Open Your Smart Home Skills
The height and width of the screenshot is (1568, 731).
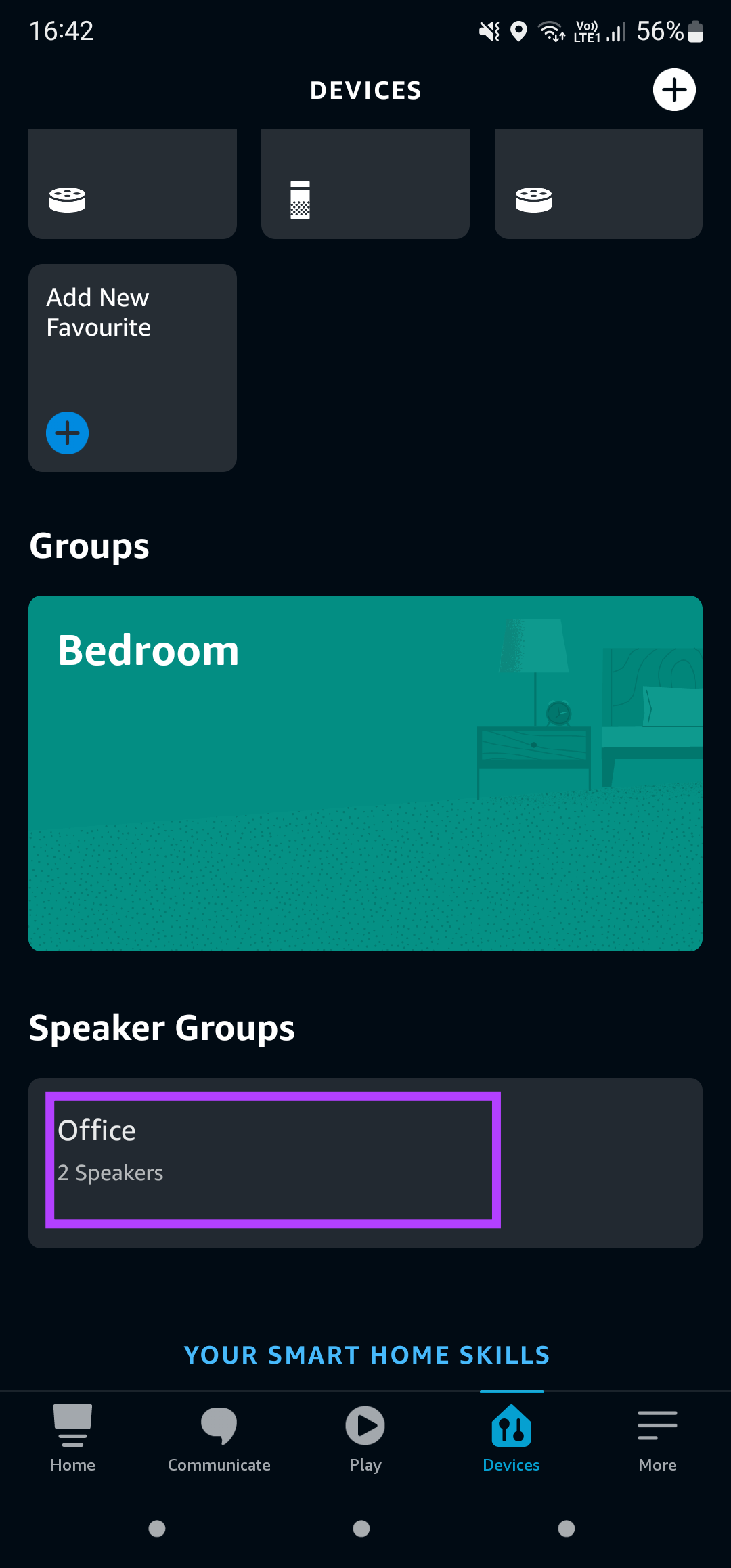tap(367, 1355)
